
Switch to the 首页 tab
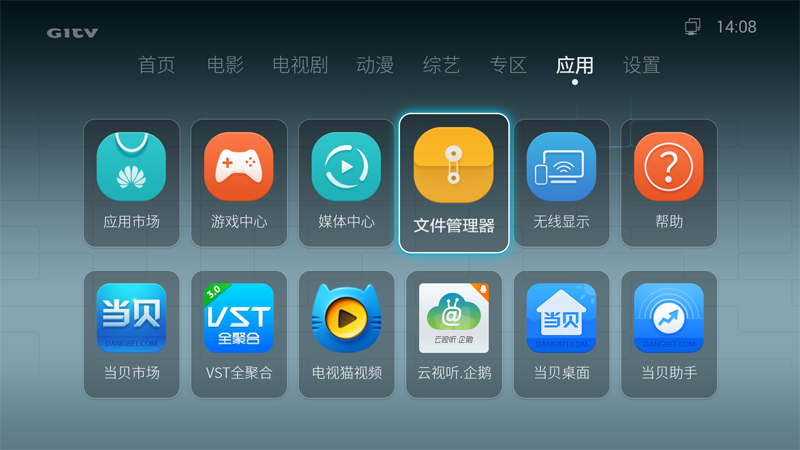(156, 66)
